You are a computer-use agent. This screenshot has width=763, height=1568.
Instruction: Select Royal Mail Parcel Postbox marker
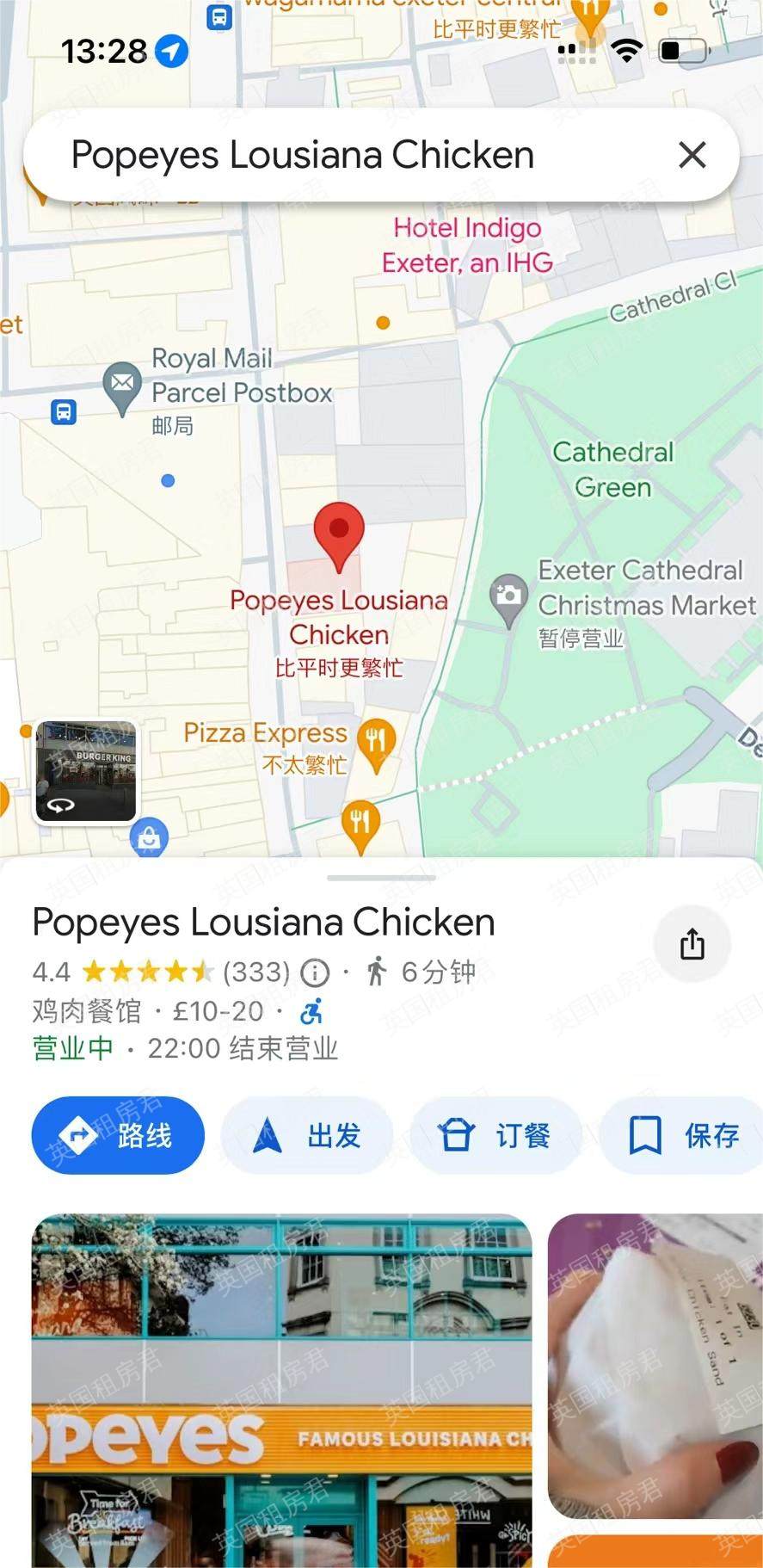tap(122, 385)
